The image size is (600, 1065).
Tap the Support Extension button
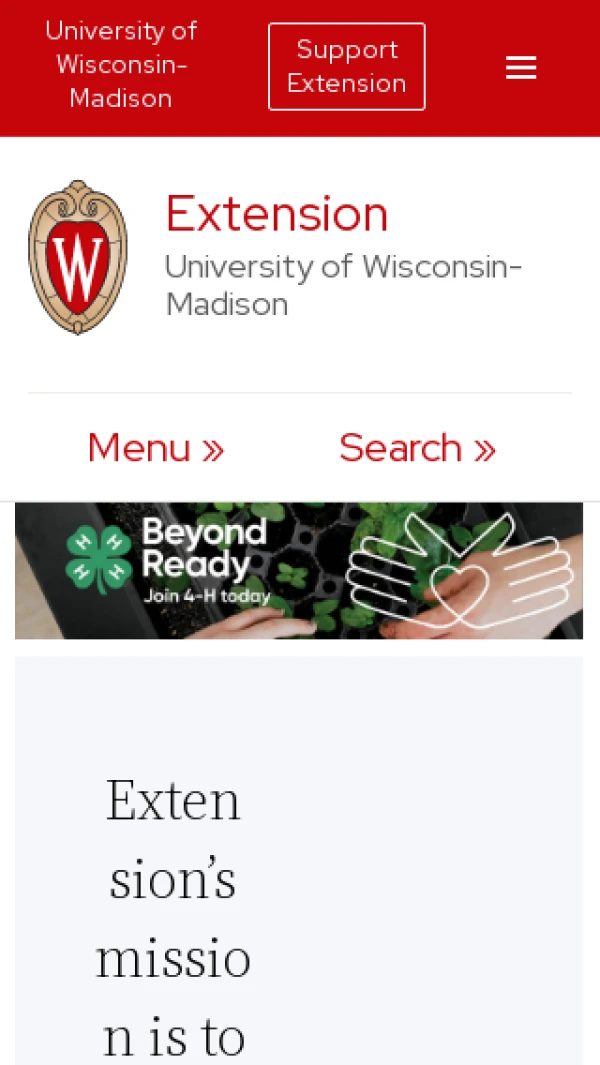coord(346,66)
